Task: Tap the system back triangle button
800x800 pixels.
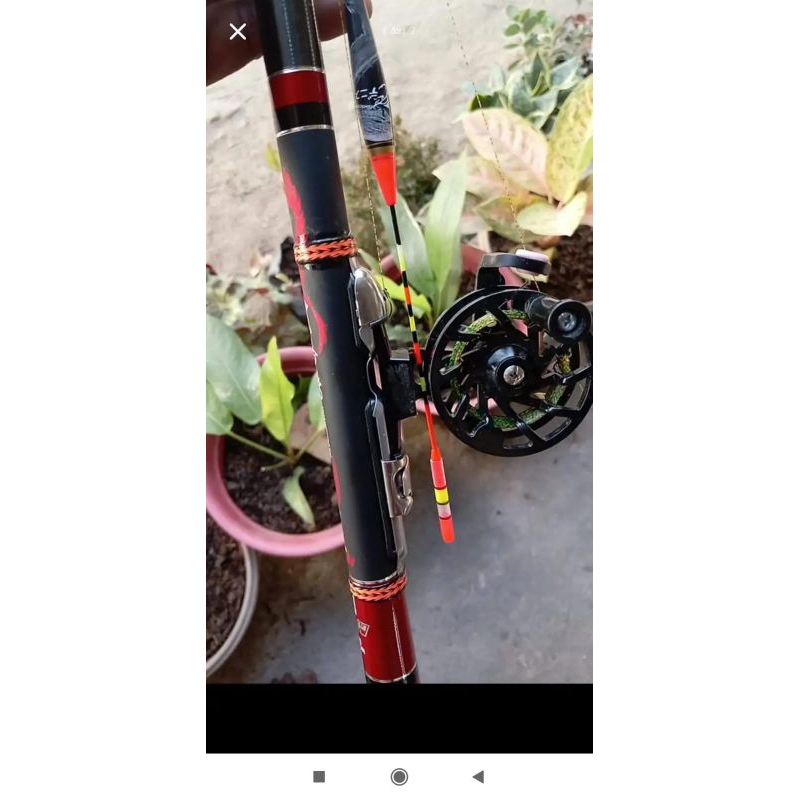Action: coord(478,777)
